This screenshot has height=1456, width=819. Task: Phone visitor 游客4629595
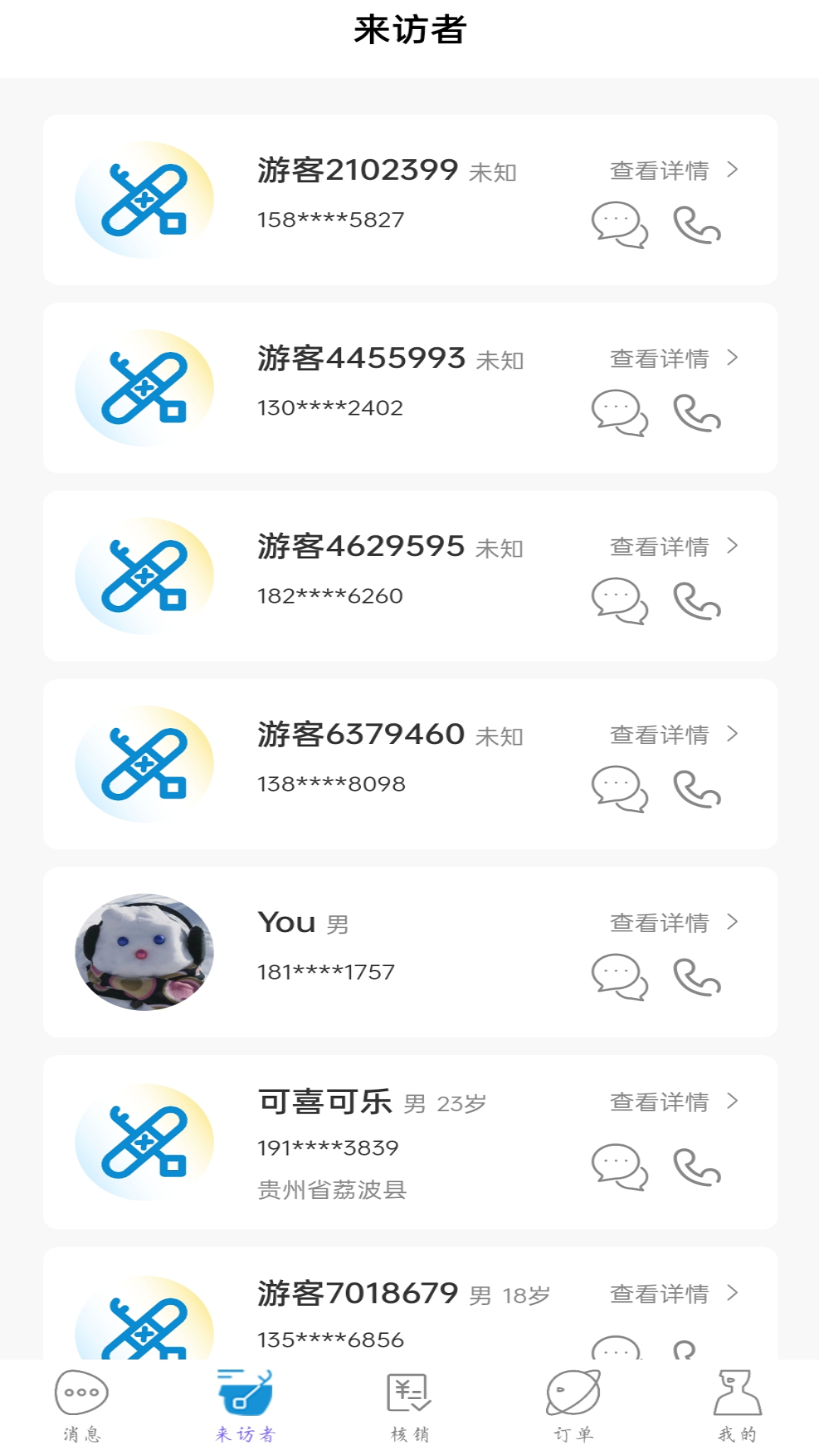pos(697,601)
